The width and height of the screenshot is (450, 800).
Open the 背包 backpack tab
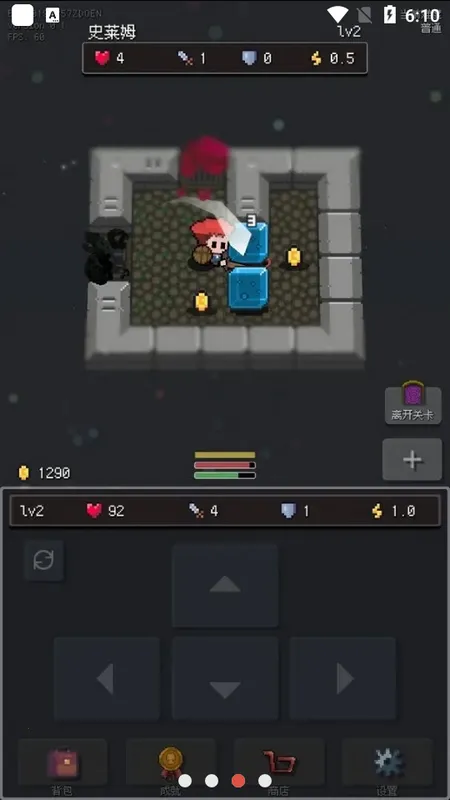[x=62, y=767]
